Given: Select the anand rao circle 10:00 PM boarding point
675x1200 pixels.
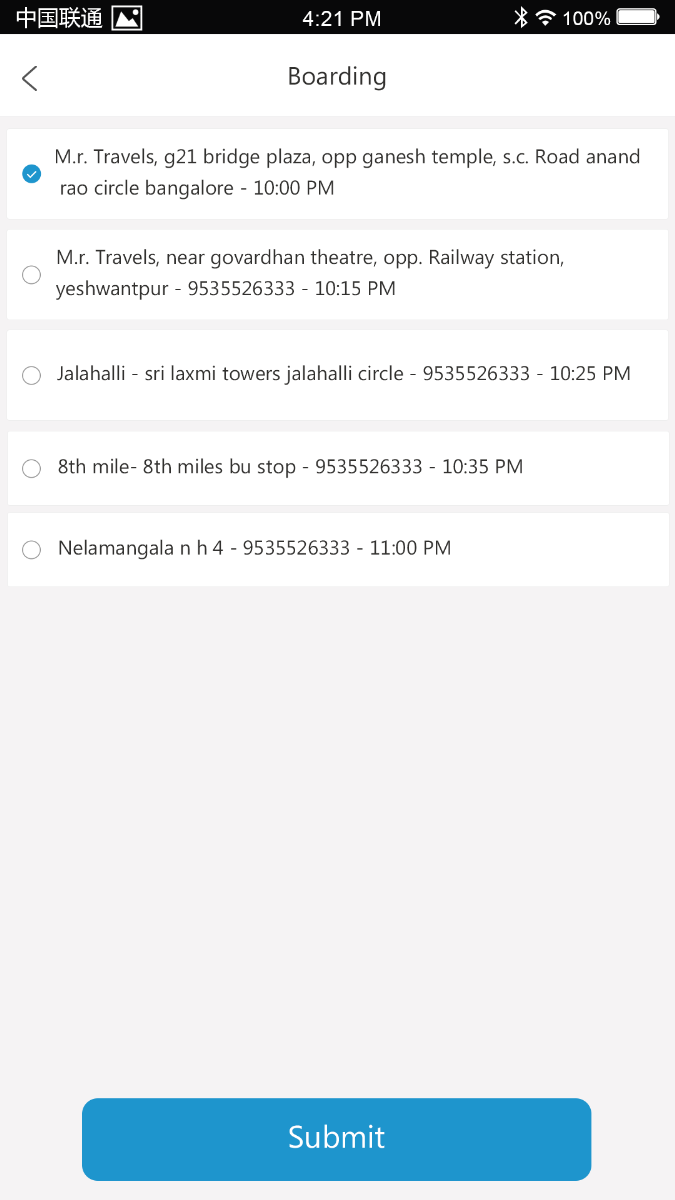Looking at the screenshot, I should tap(32, 174).
